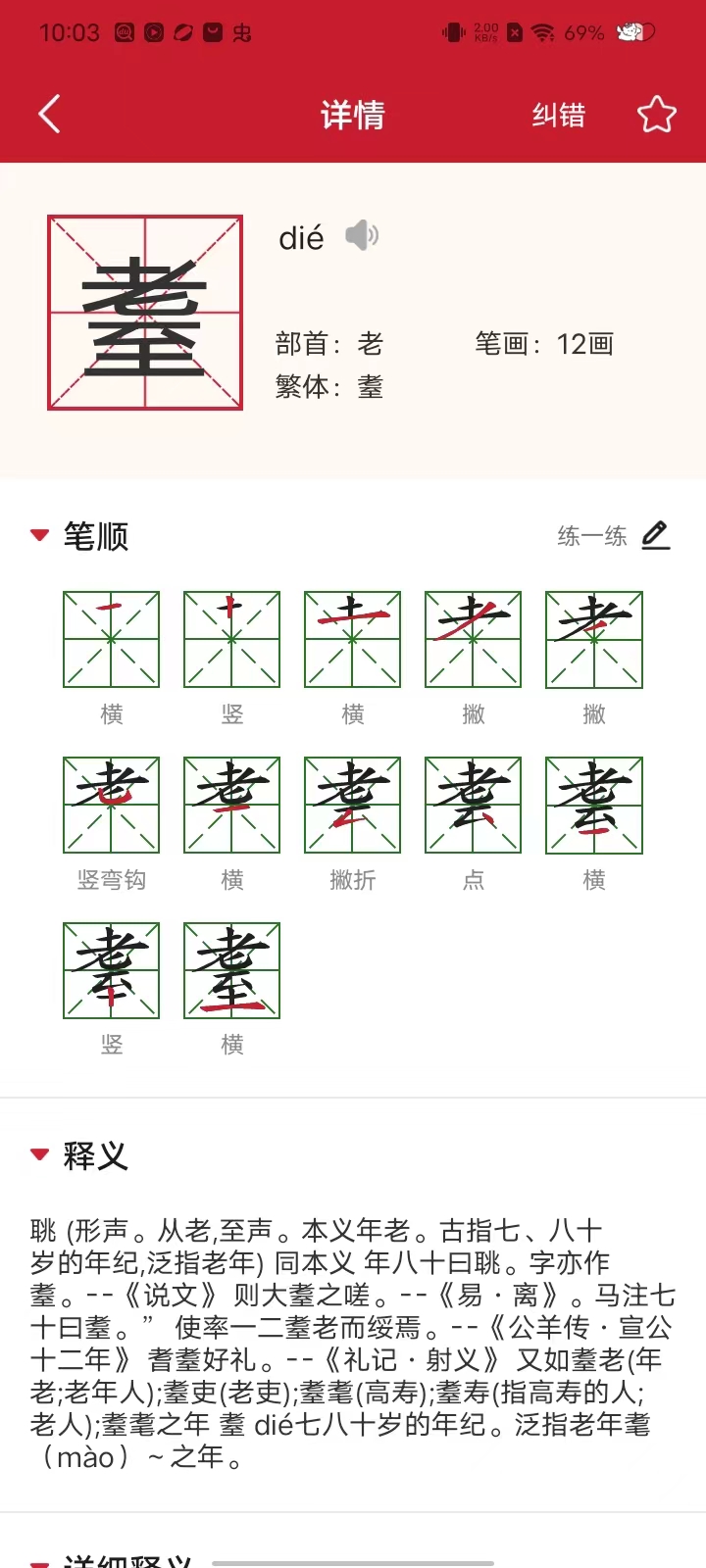Tap 纠错 to report an error
This screenshot has width=706, height=1568.
(558, 116)
